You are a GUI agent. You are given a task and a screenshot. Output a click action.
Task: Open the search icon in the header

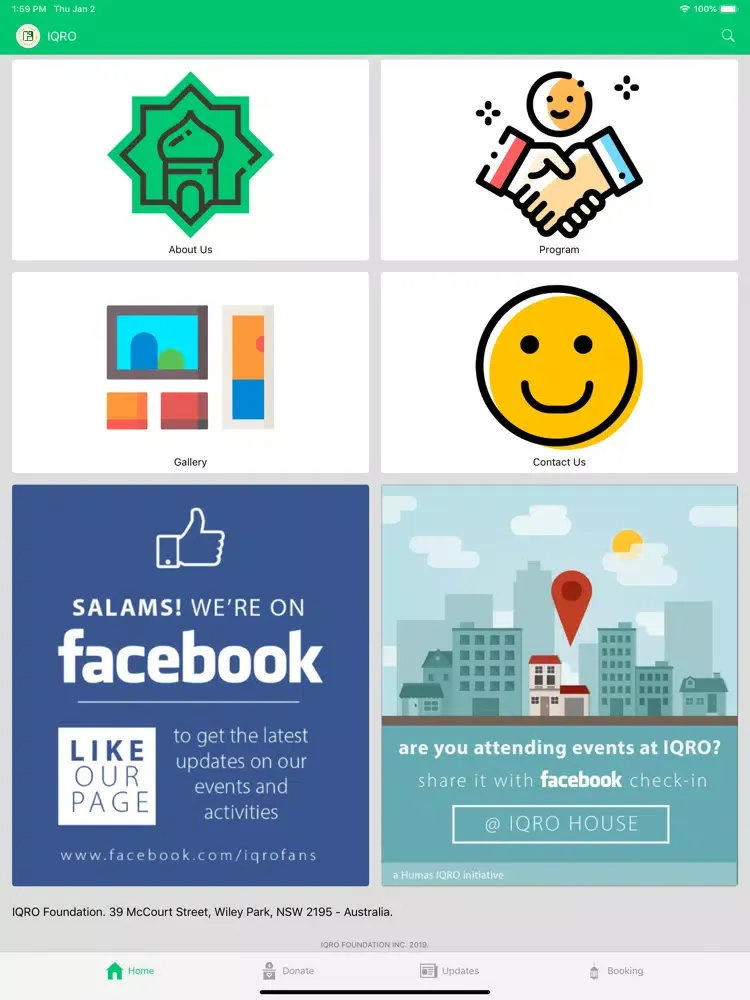[x=727, y=36]
